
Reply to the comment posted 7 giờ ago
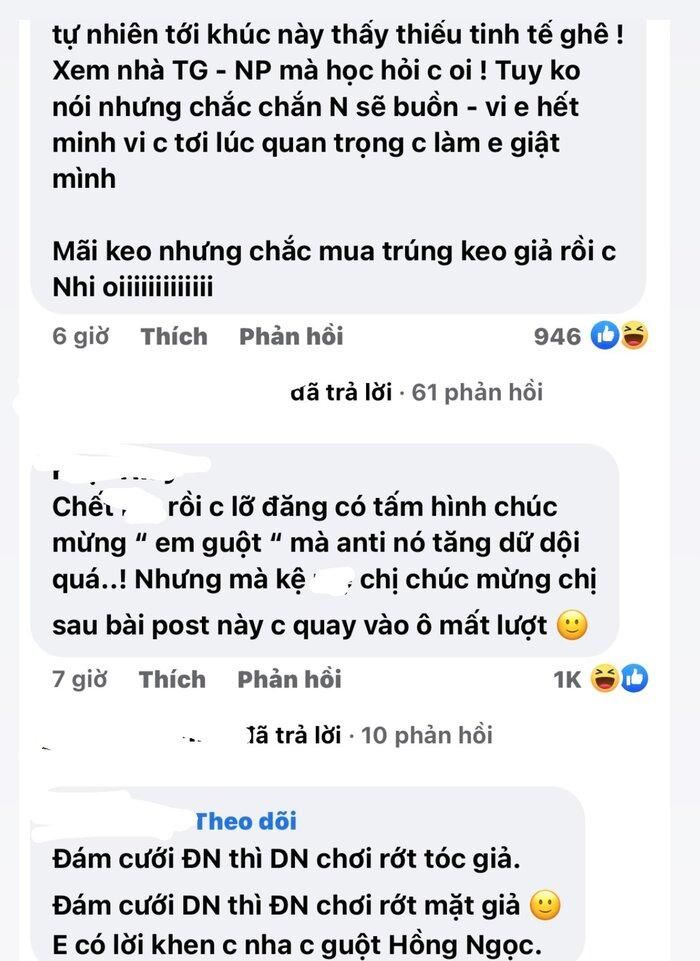289,680
